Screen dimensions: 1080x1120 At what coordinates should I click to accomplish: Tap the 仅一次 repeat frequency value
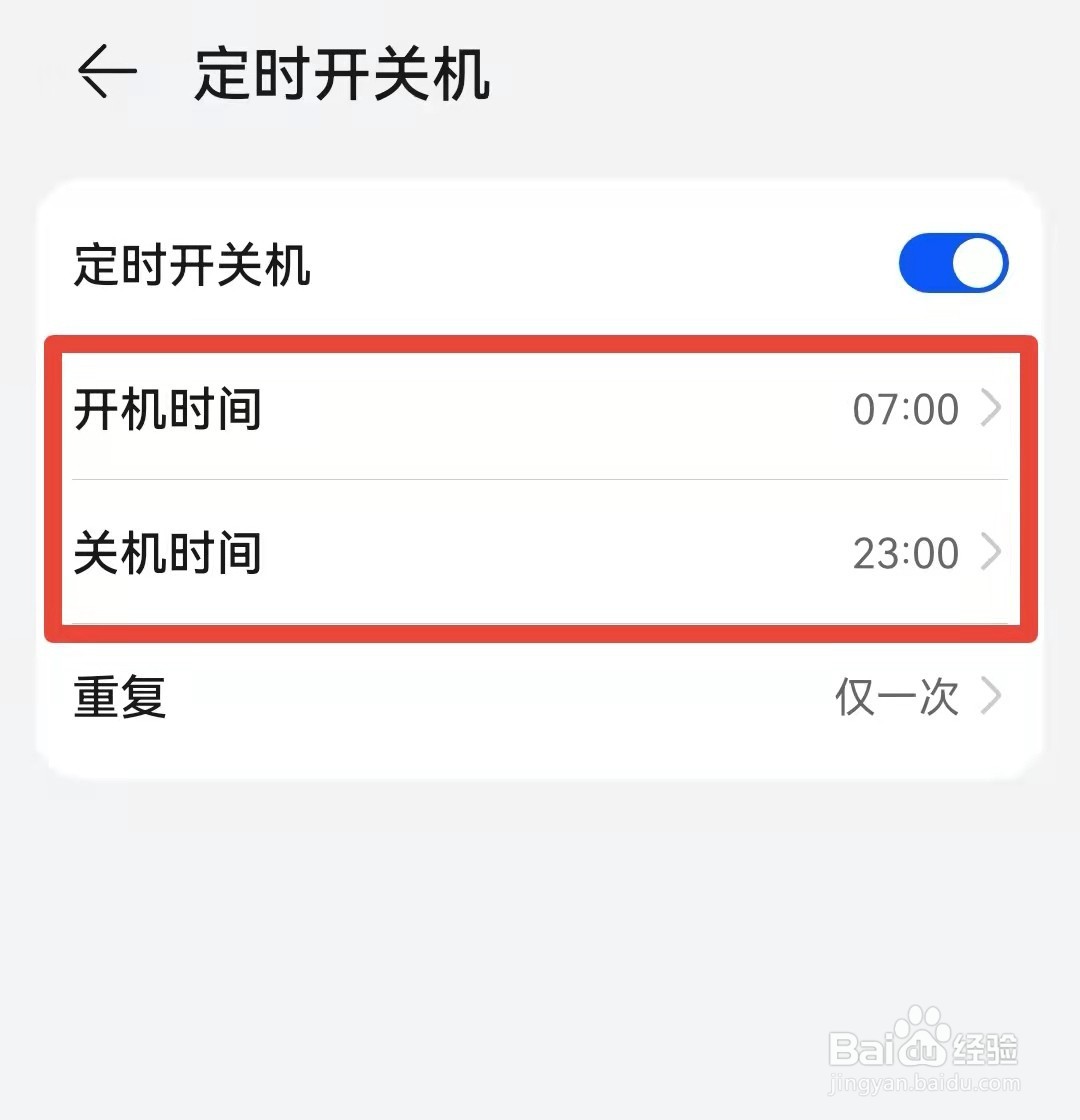897,697
